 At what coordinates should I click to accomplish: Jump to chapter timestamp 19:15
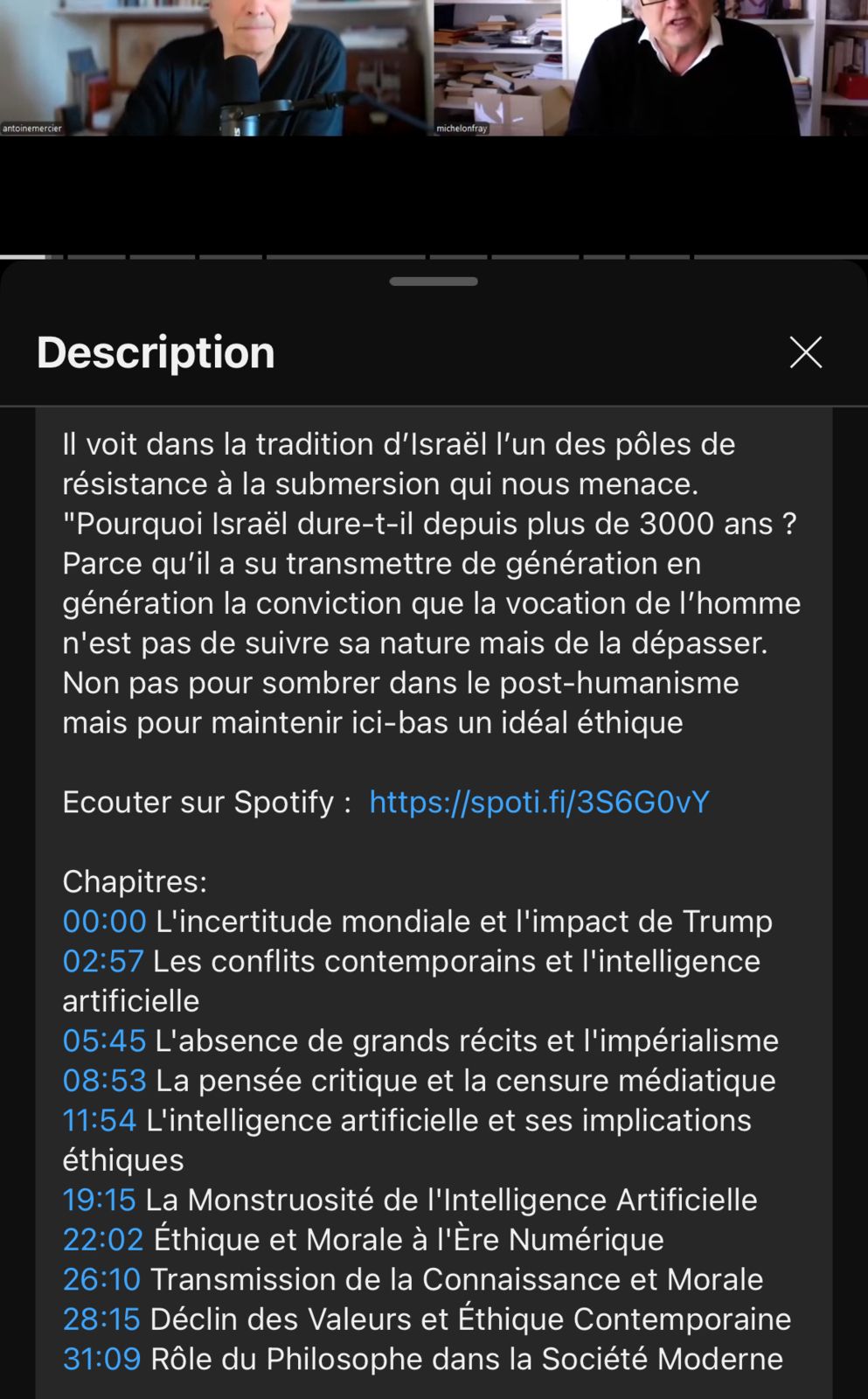[x=99, y=1200]
